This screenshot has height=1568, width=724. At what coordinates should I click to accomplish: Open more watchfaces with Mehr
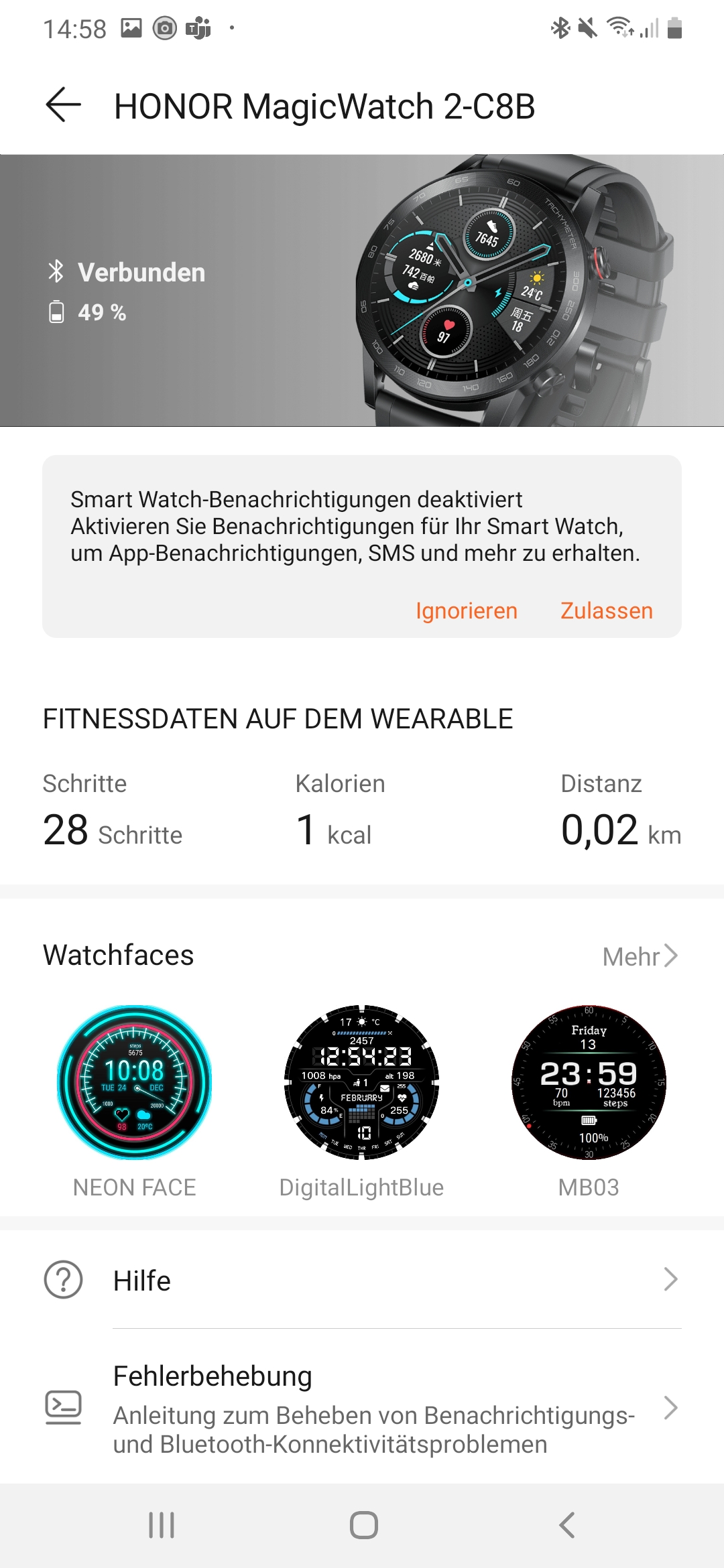[x=640, y=956]
